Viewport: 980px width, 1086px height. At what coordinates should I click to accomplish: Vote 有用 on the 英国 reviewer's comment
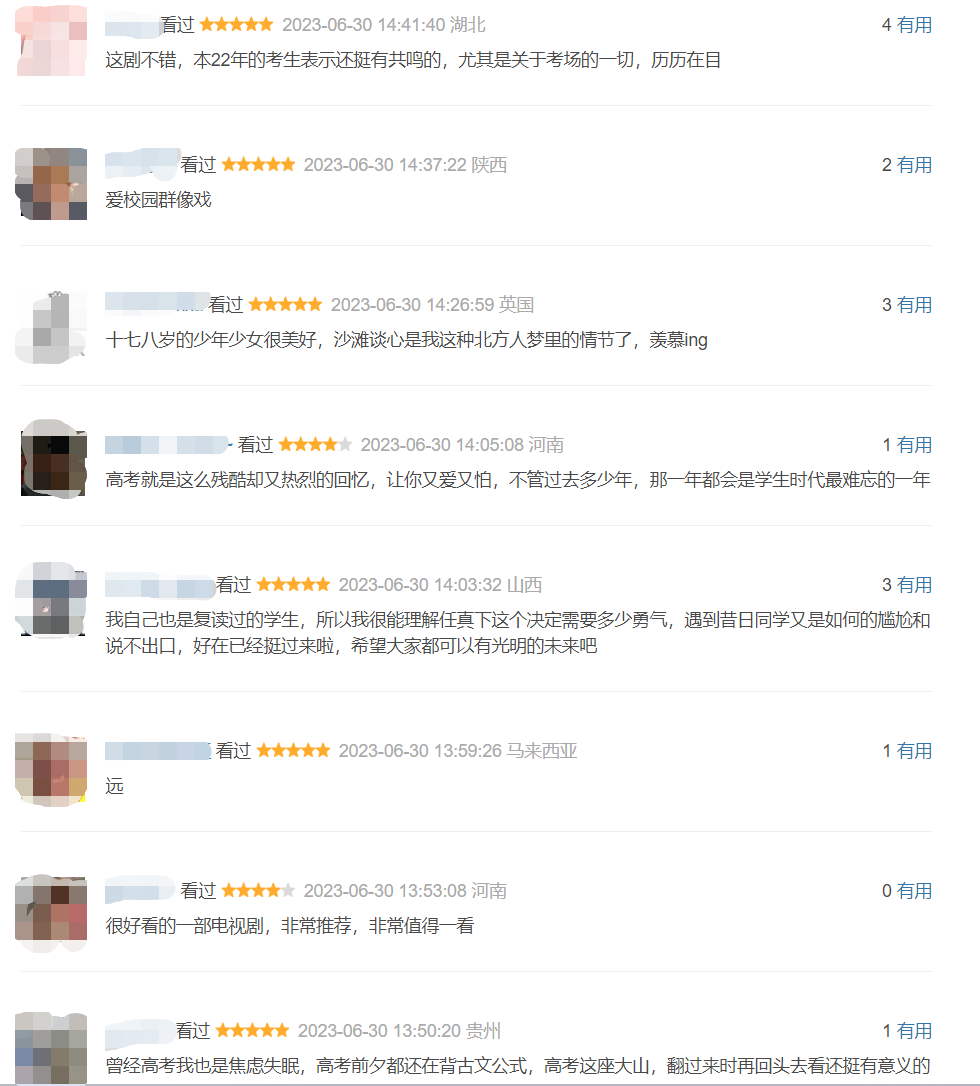914,305
